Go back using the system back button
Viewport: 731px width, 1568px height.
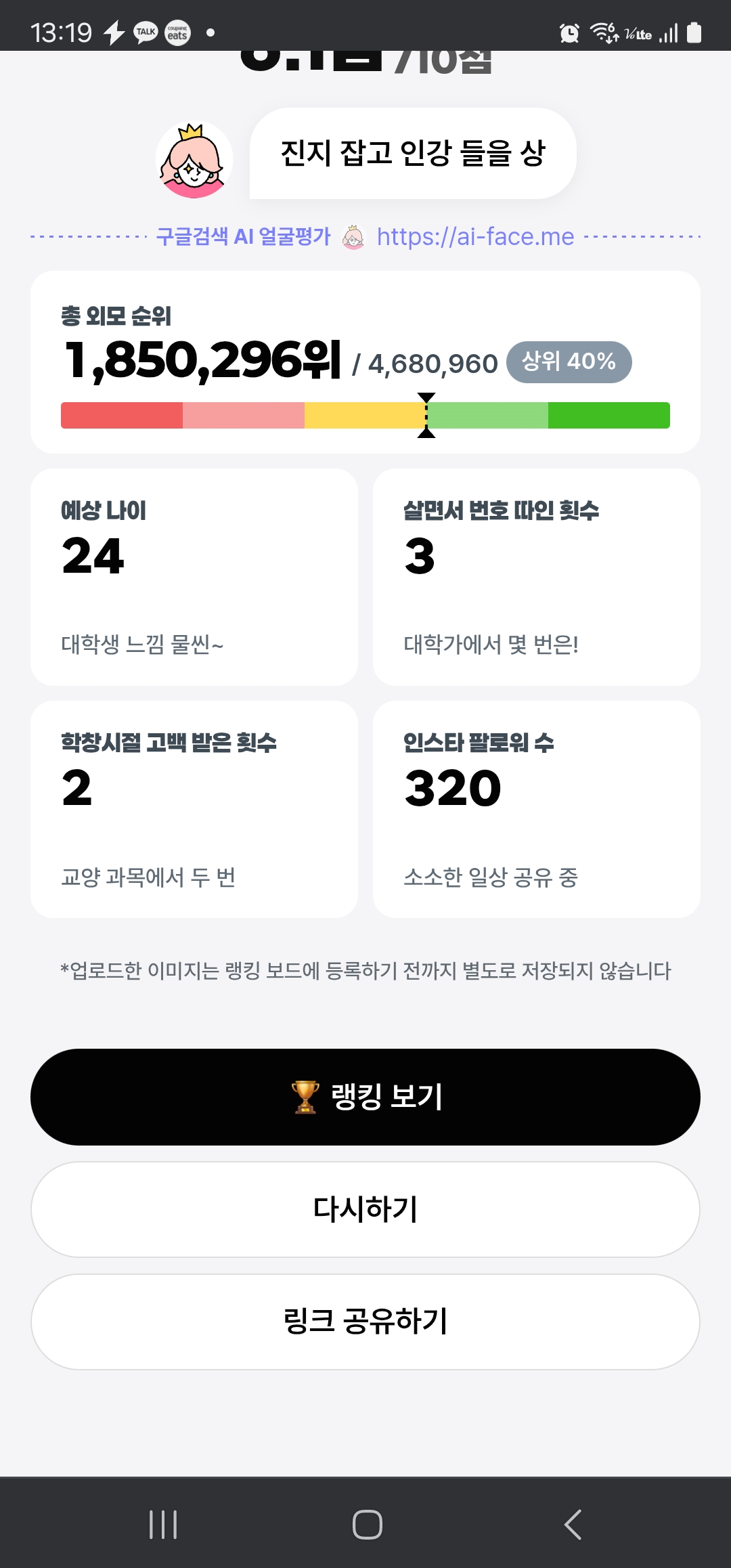(x=573, y=1525)
